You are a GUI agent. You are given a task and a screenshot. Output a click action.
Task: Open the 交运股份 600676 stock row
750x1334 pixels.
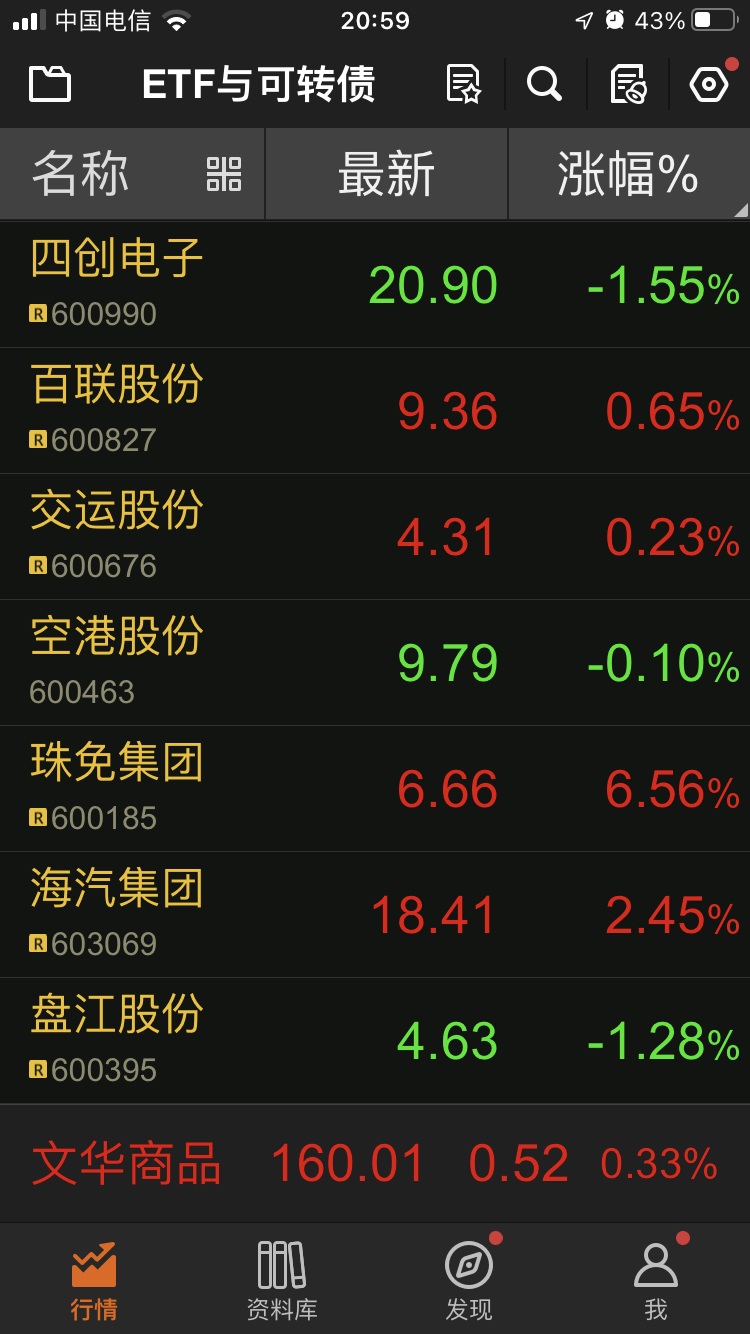pyautogui.click(x=375, y=537)
